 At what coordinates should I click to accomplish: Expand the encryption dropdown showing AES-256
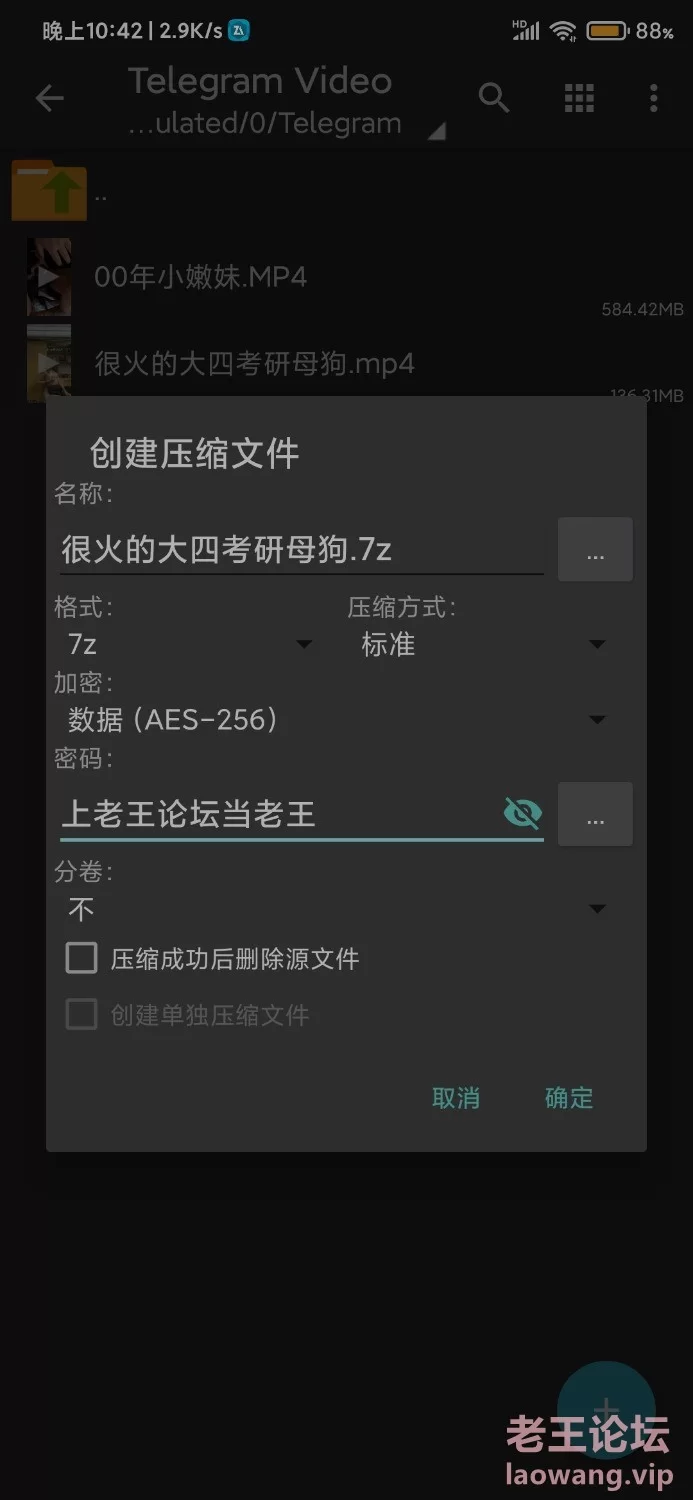pyautogui.click(x=336, y=719)
